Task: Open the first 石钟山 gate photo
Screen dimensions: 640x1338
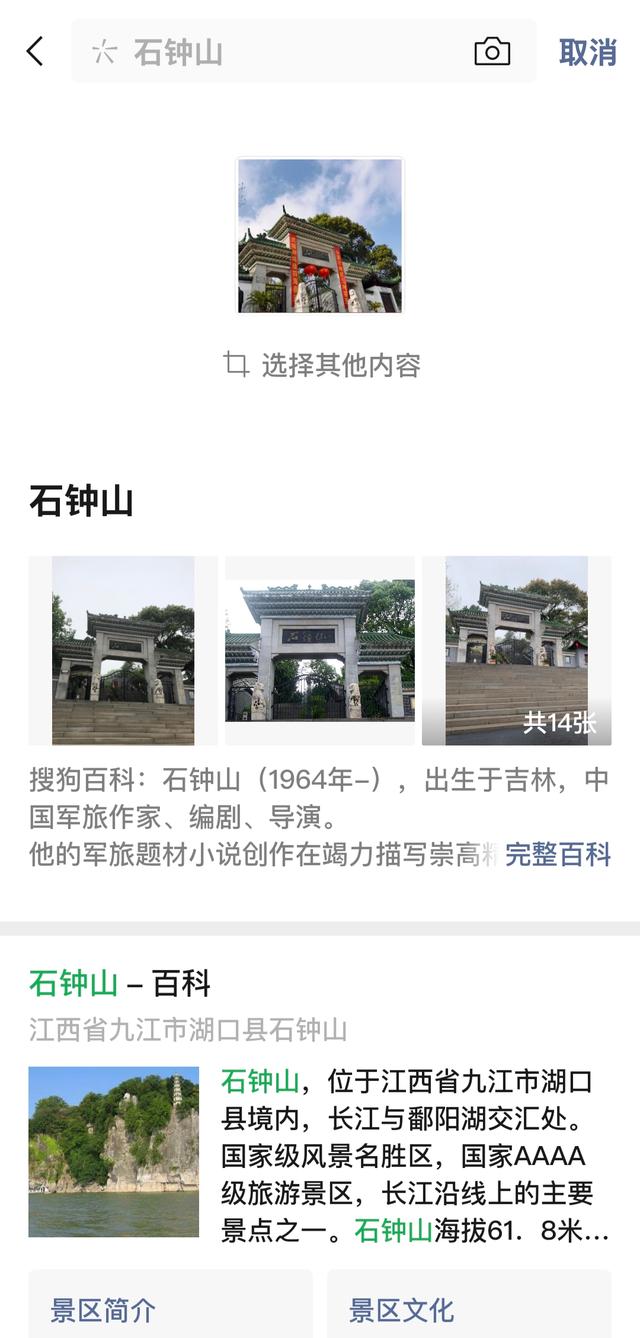Action: pyautogui.click(x=123, y=651)
